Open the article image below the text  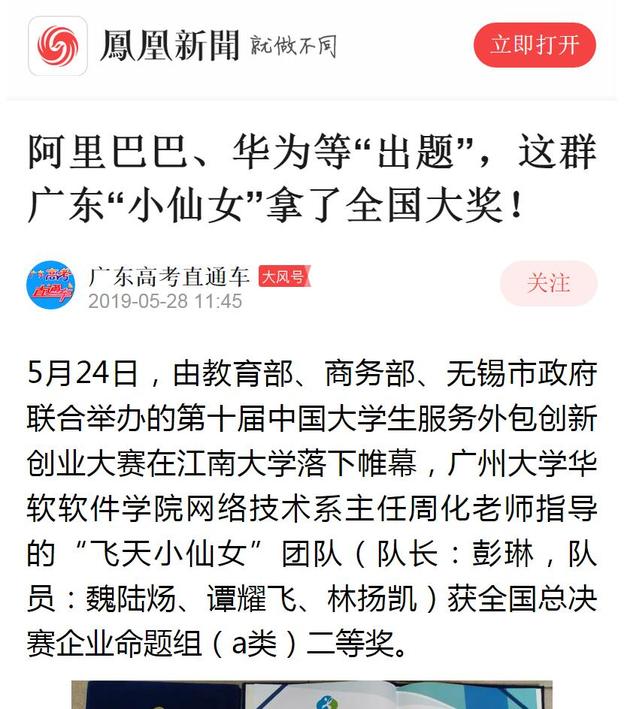[x=311, y=695]
